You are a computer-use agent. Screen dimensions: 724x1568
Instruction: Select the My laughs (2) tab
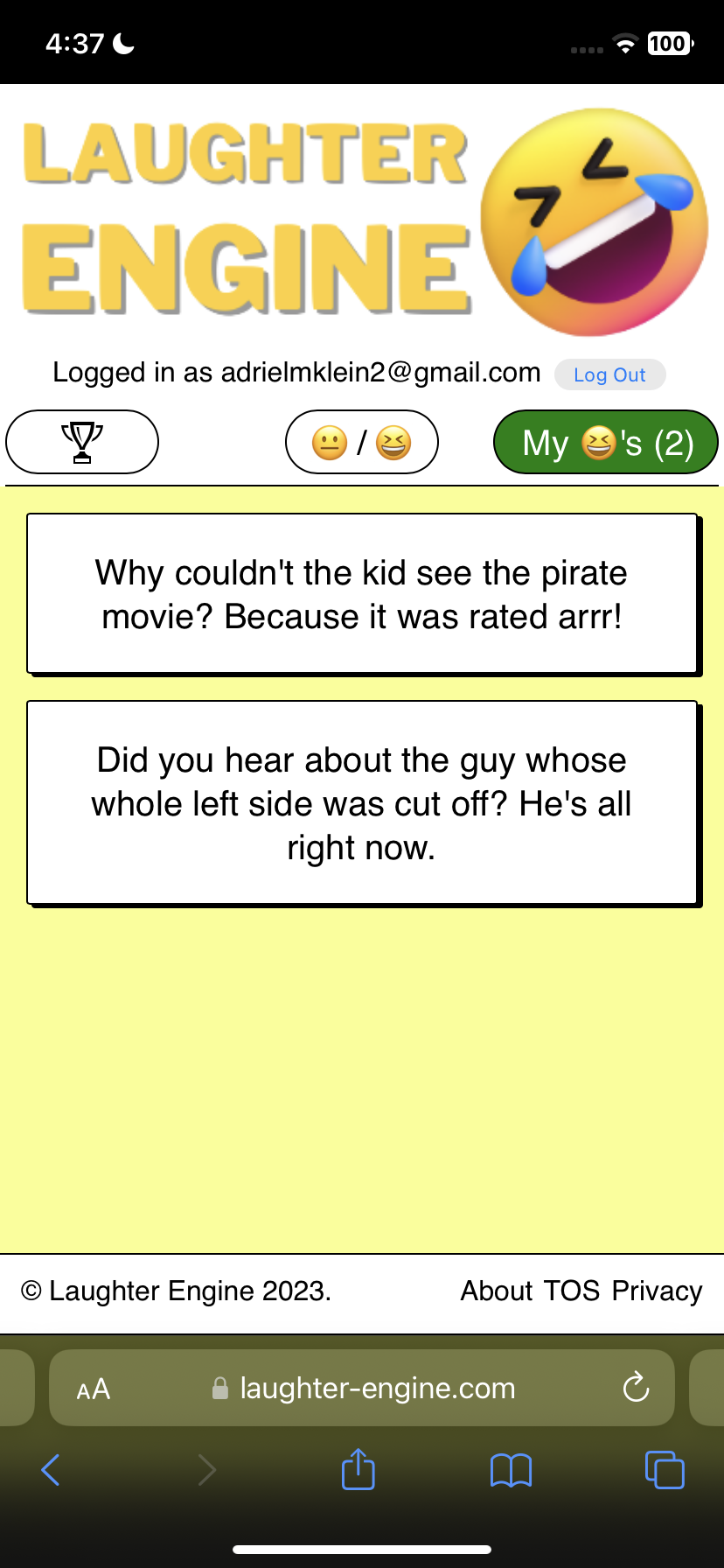tap(606, 442)
